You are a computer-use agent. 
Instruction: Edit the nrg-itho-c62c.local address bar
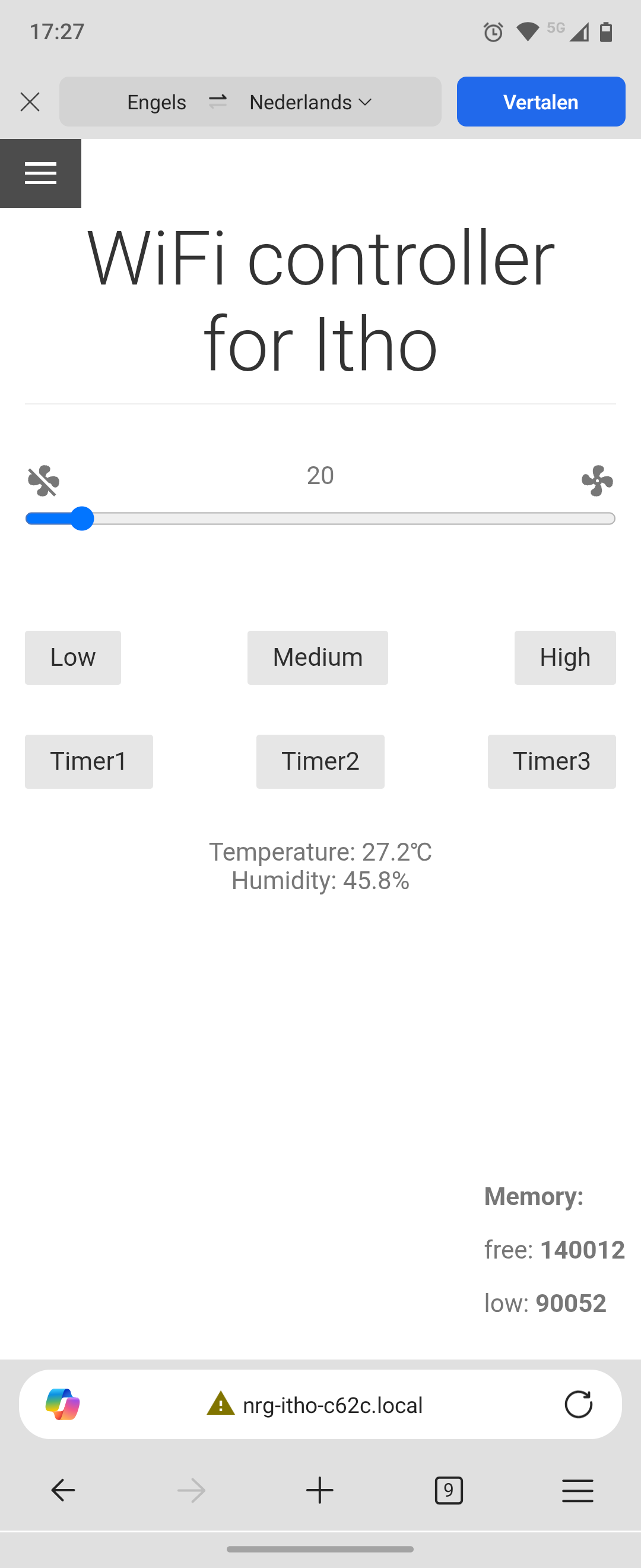(332, 1405)
